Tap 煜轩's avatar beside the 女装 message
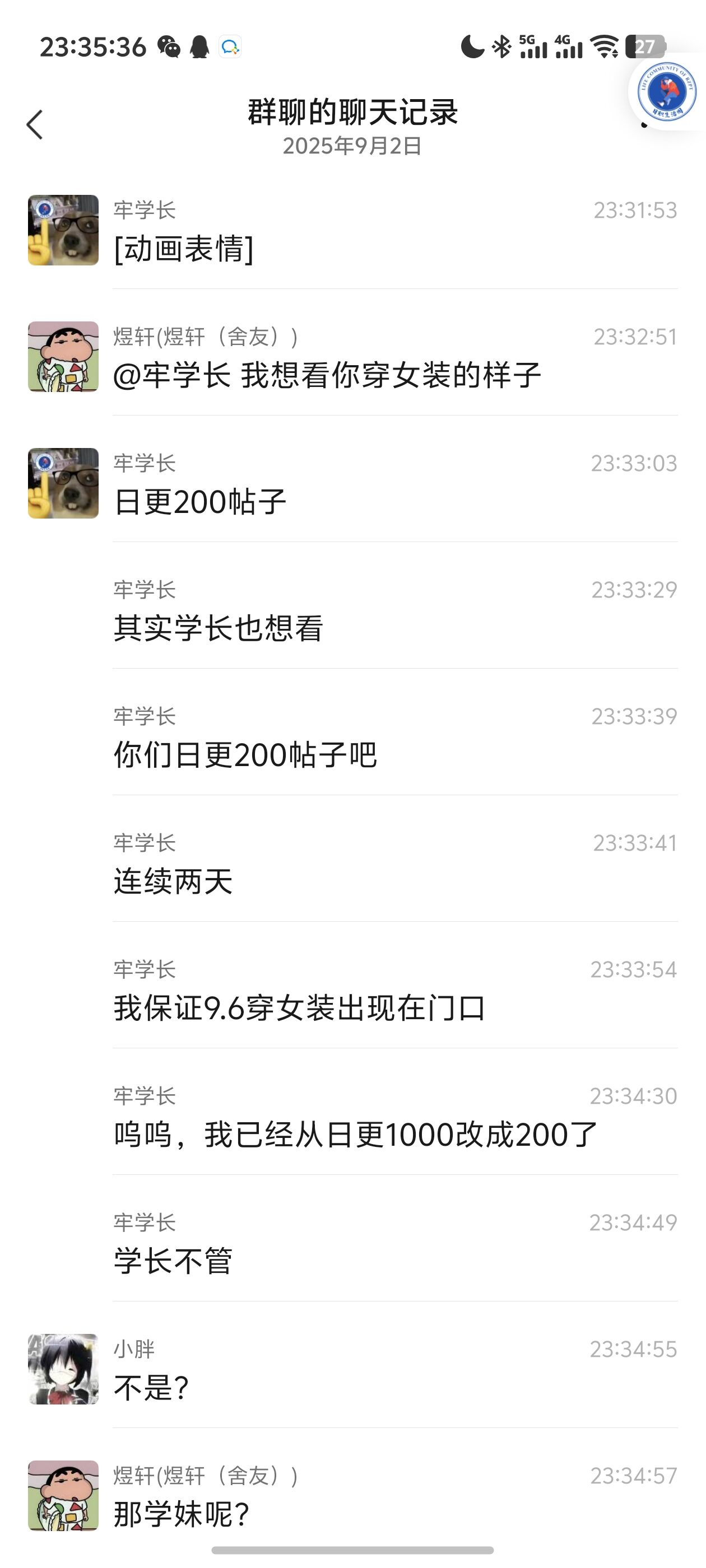Image resolution: width=706 pixels, height=1568 pixels. [x=63, y=357]
